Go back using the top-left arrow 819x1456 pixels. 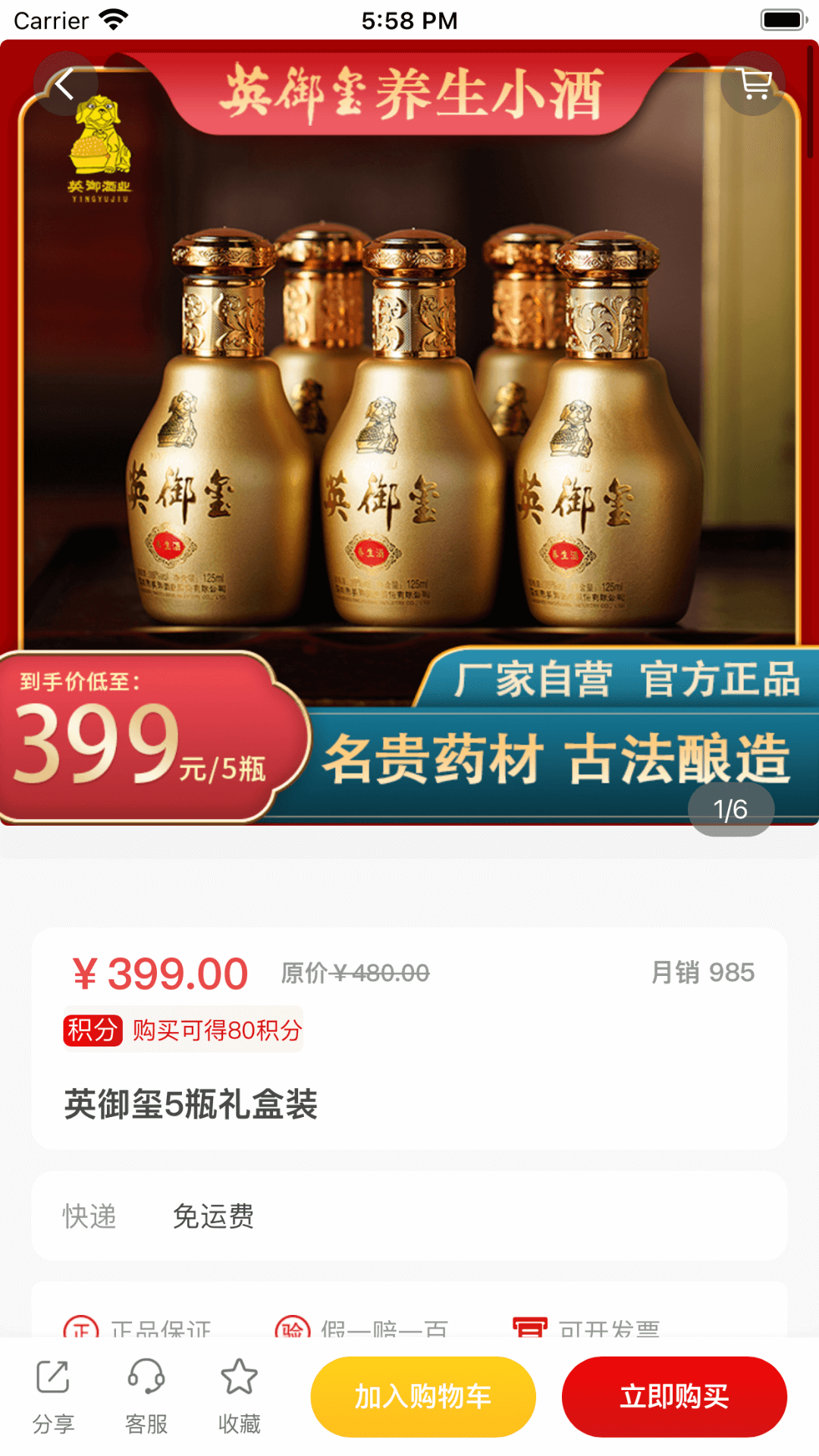pyautogui.click(x=65, y=83)
